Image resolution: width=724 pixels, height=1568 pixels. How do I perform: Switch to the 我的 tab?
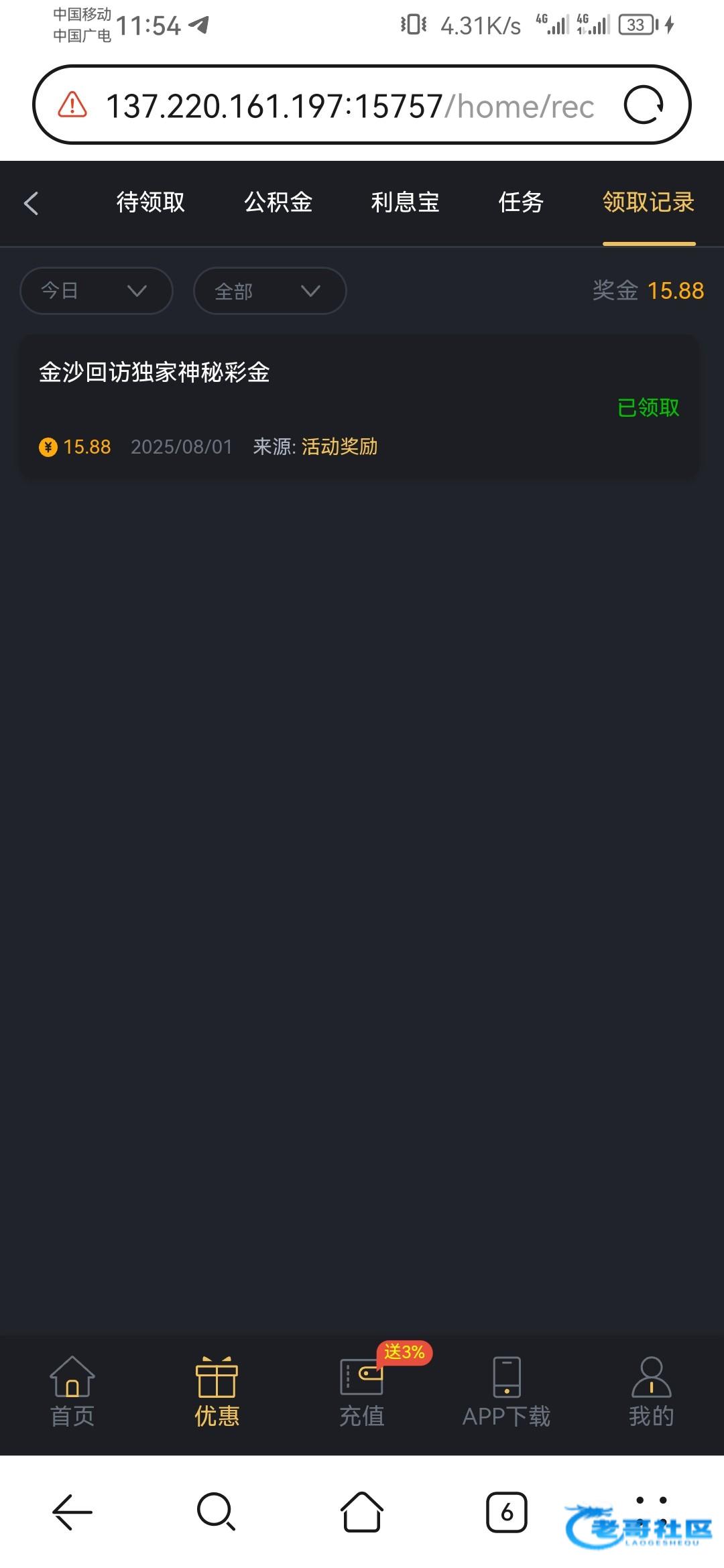coord(651,1392)
